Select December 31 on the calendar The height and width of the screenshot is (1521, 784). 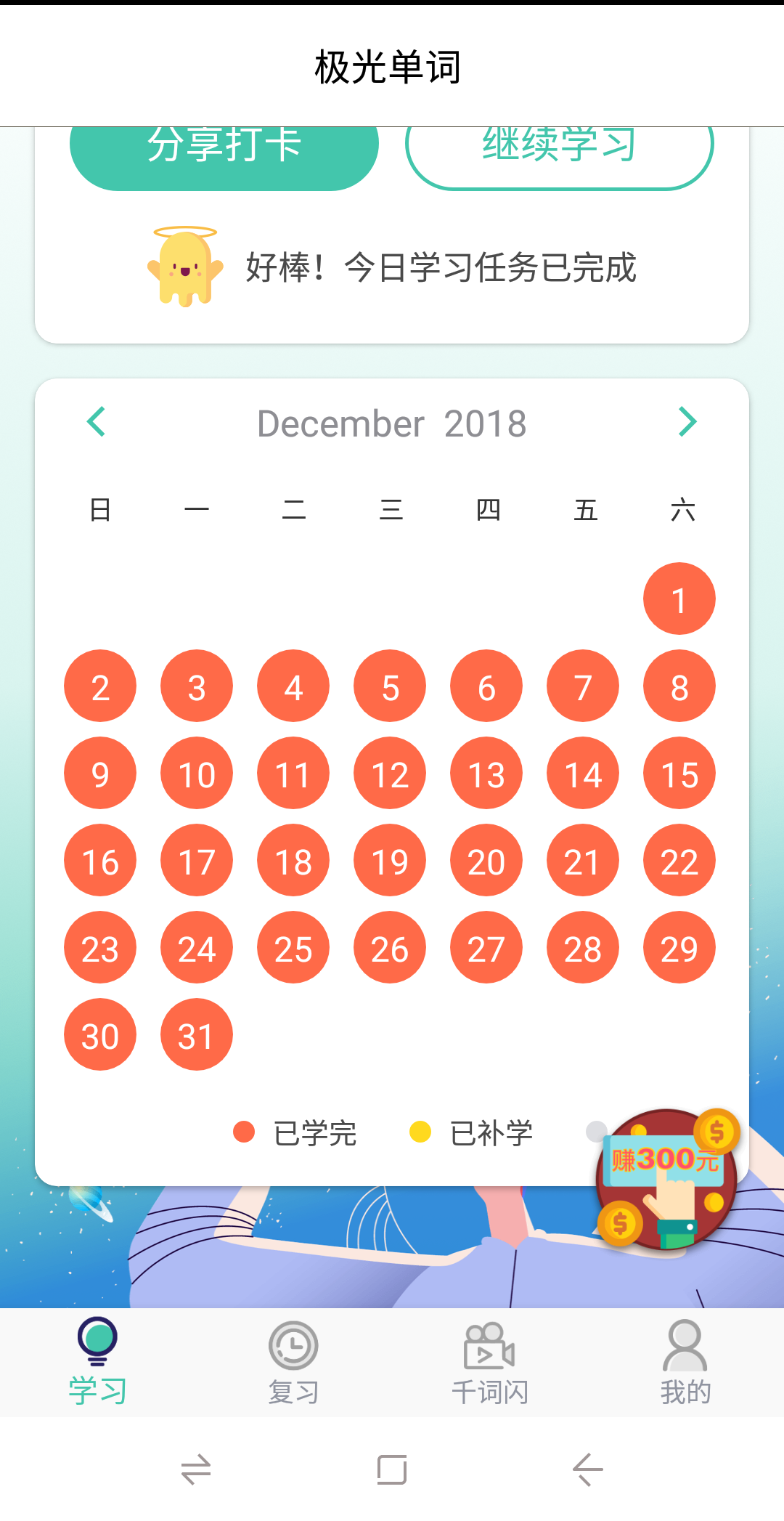coord(196,1035)
